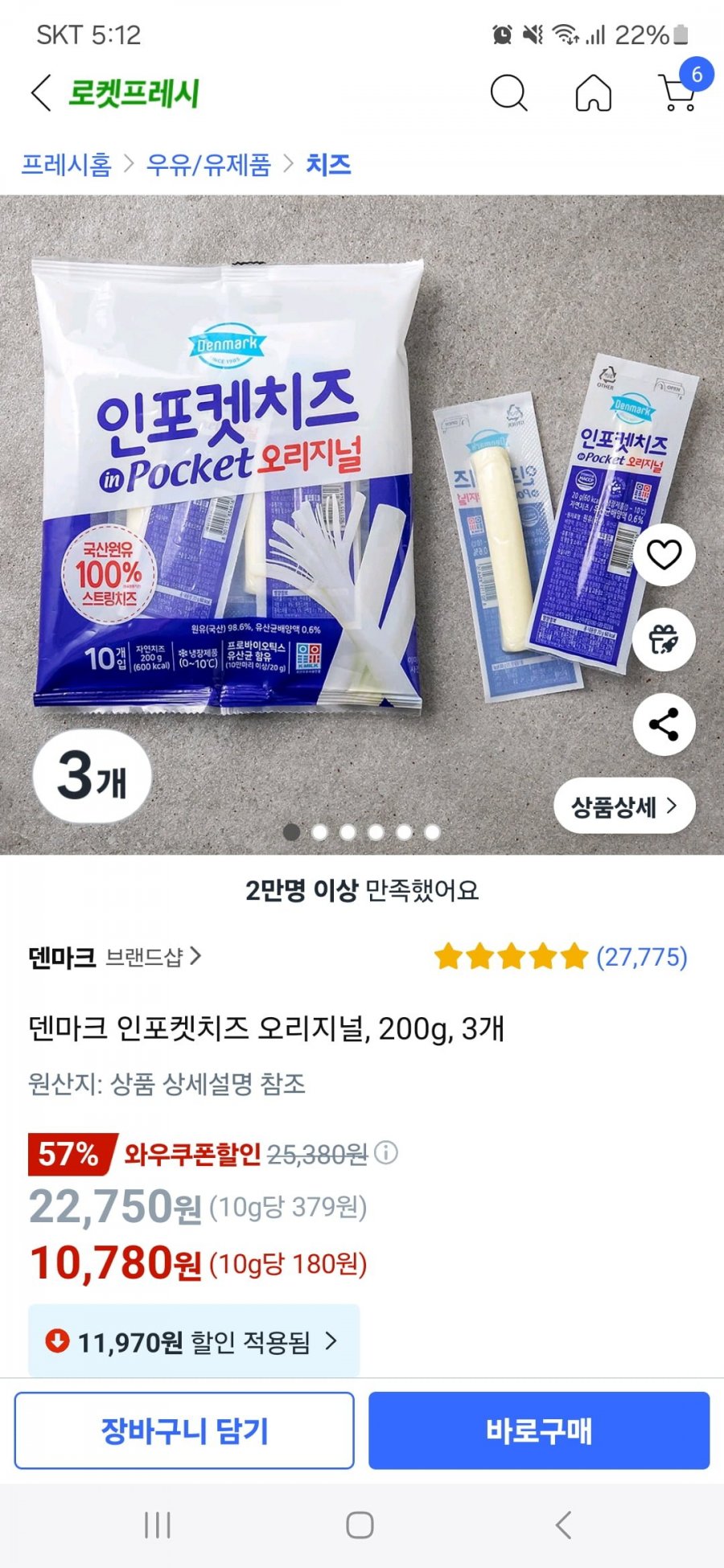Open the search magnifier icon
Screen dimensions: 724x1568
coord(508,93)
